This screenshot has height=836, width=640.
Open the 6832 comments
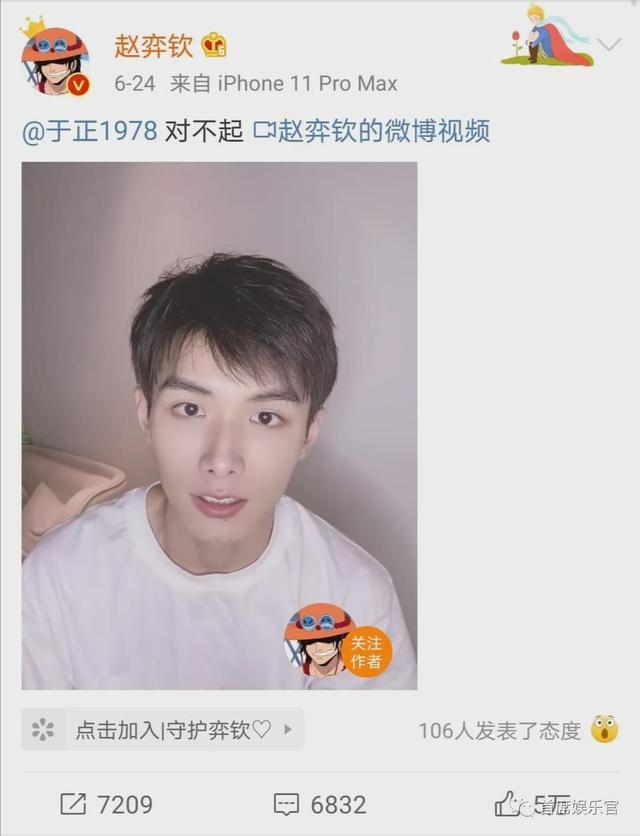(320, 804)
